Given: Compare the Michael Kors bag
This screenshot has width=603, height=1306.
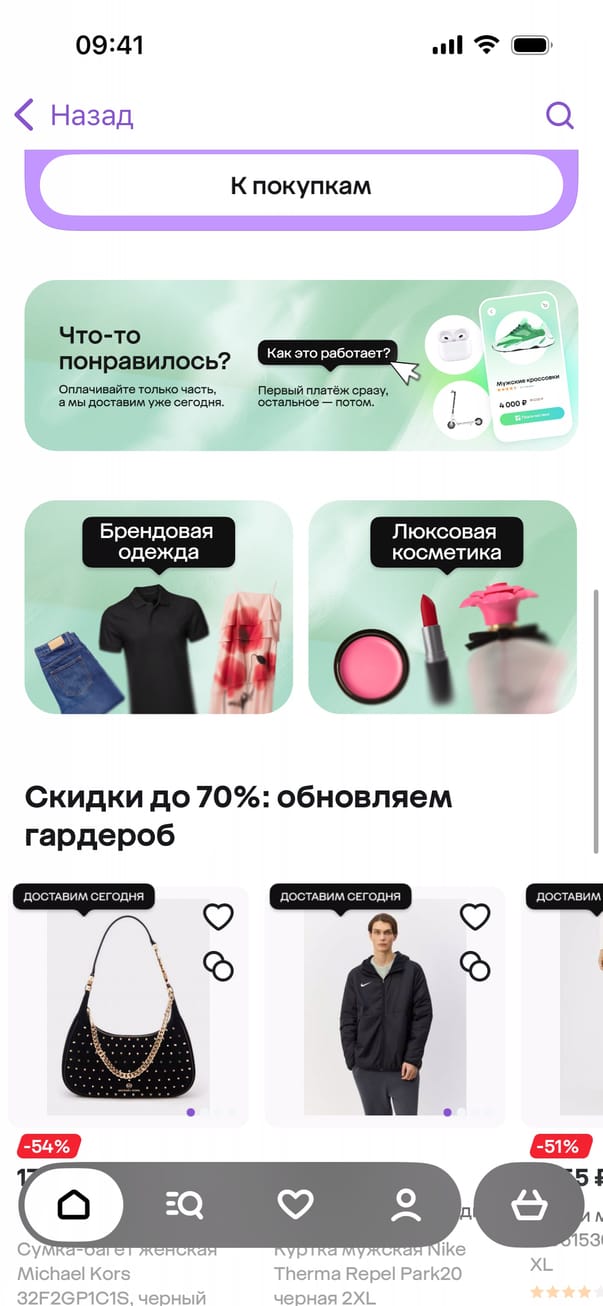Looking at the screenshot, I should (x=218, y=965).
